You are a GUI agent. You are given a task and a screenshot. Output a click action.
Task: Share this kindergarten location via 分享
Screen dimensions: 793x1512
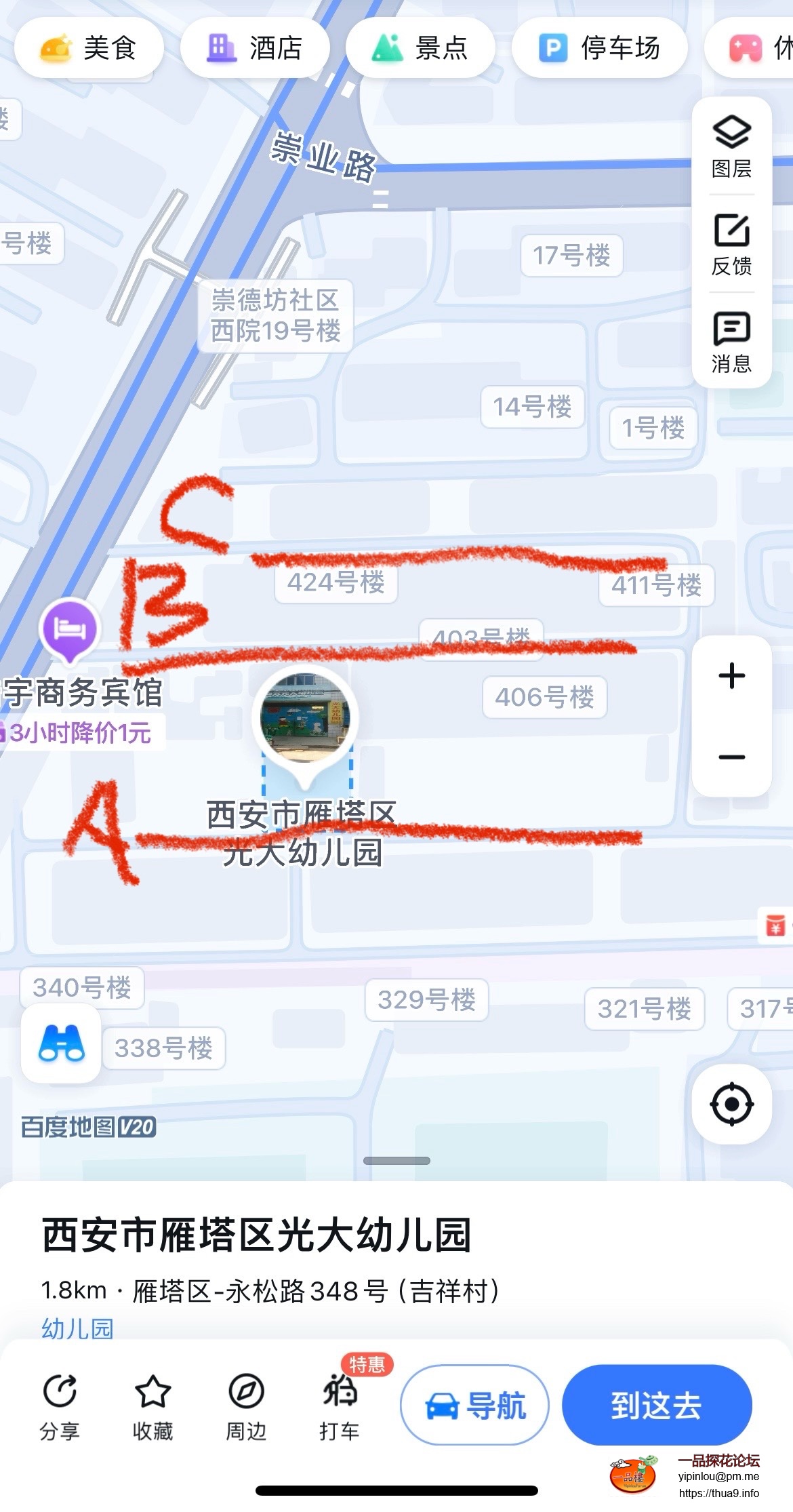(60, 1406)
